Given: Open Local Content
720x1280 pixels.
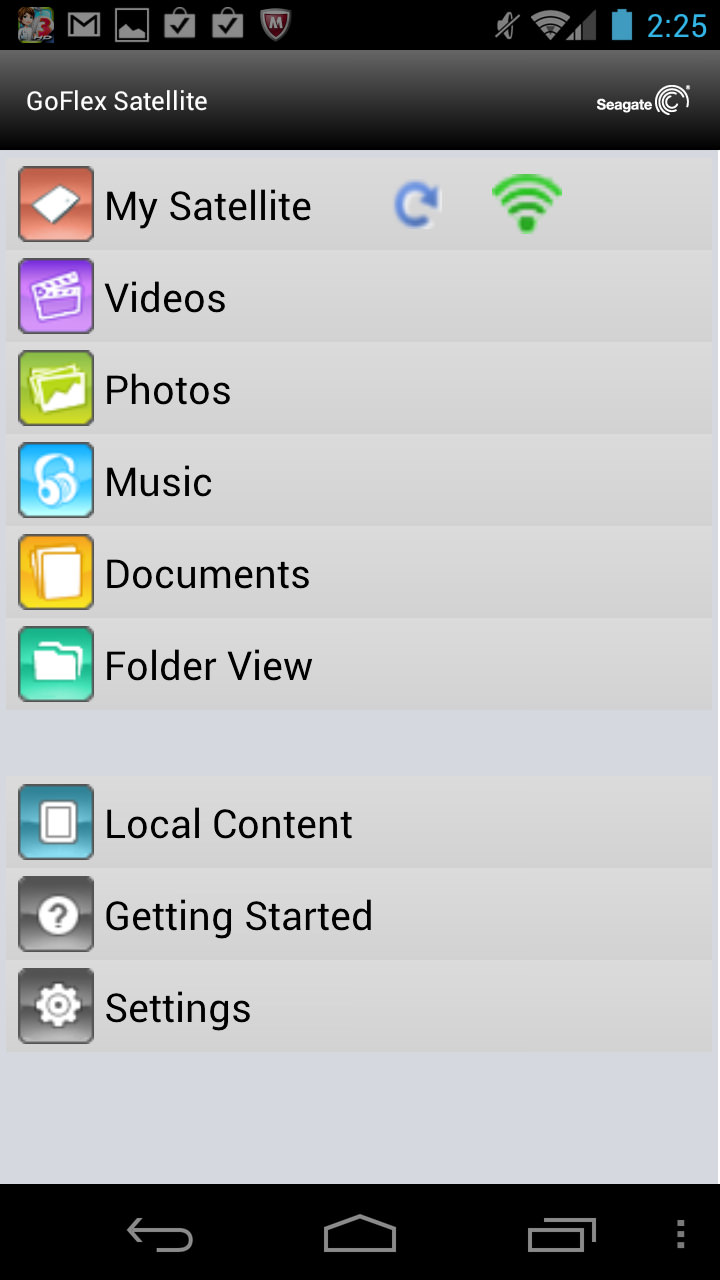Looking at the screenshot, I should [x=359, y=823].
